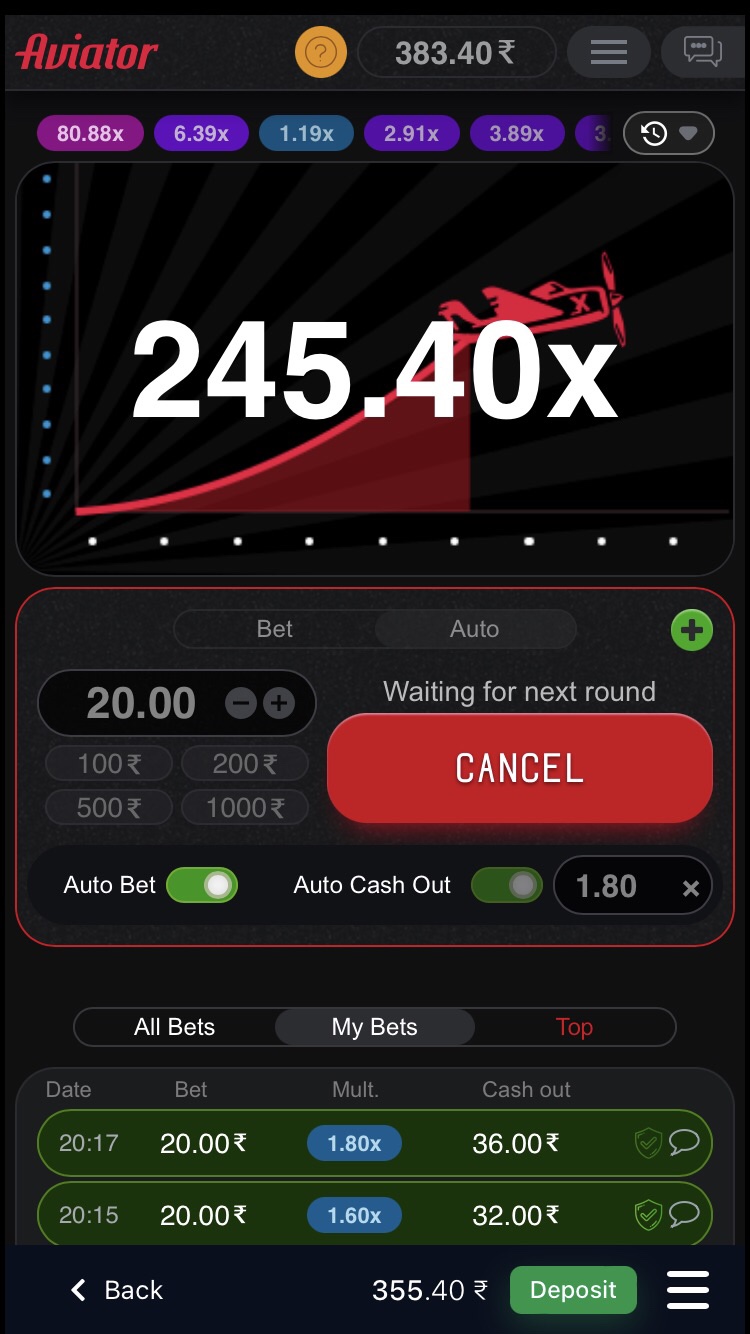Switch to the Auto mode tab
The image size is (750, 1334).
[475, 629]
